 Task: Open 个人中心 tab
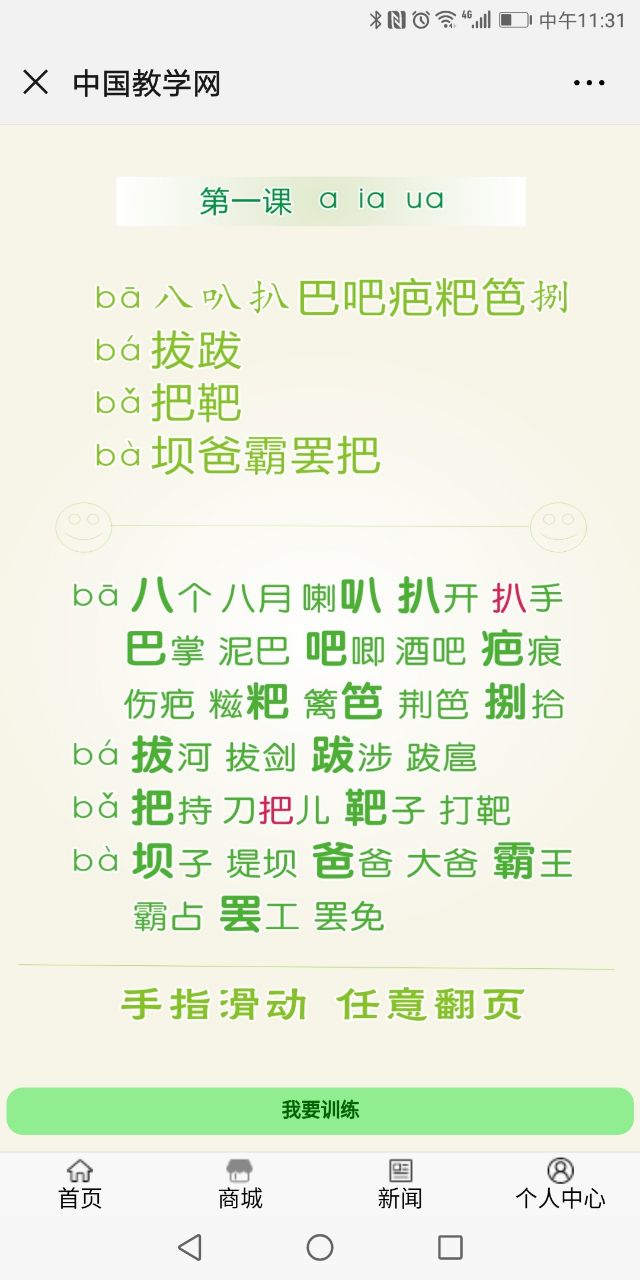(560, 1184)
